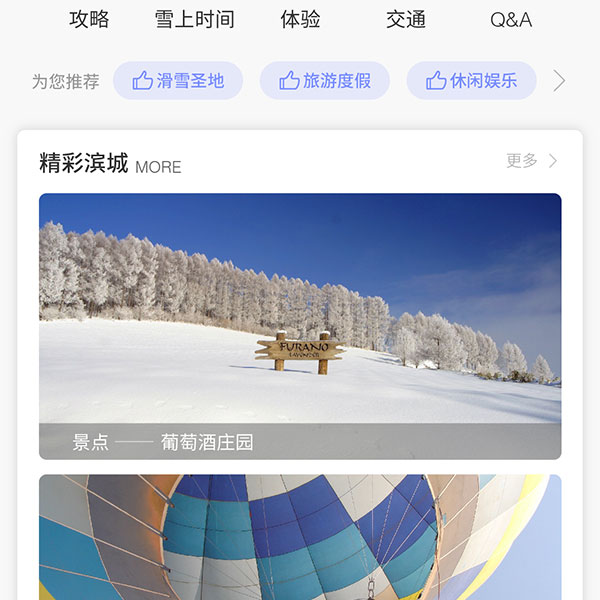Switch to the 攻略 tab

pos(89,19)
